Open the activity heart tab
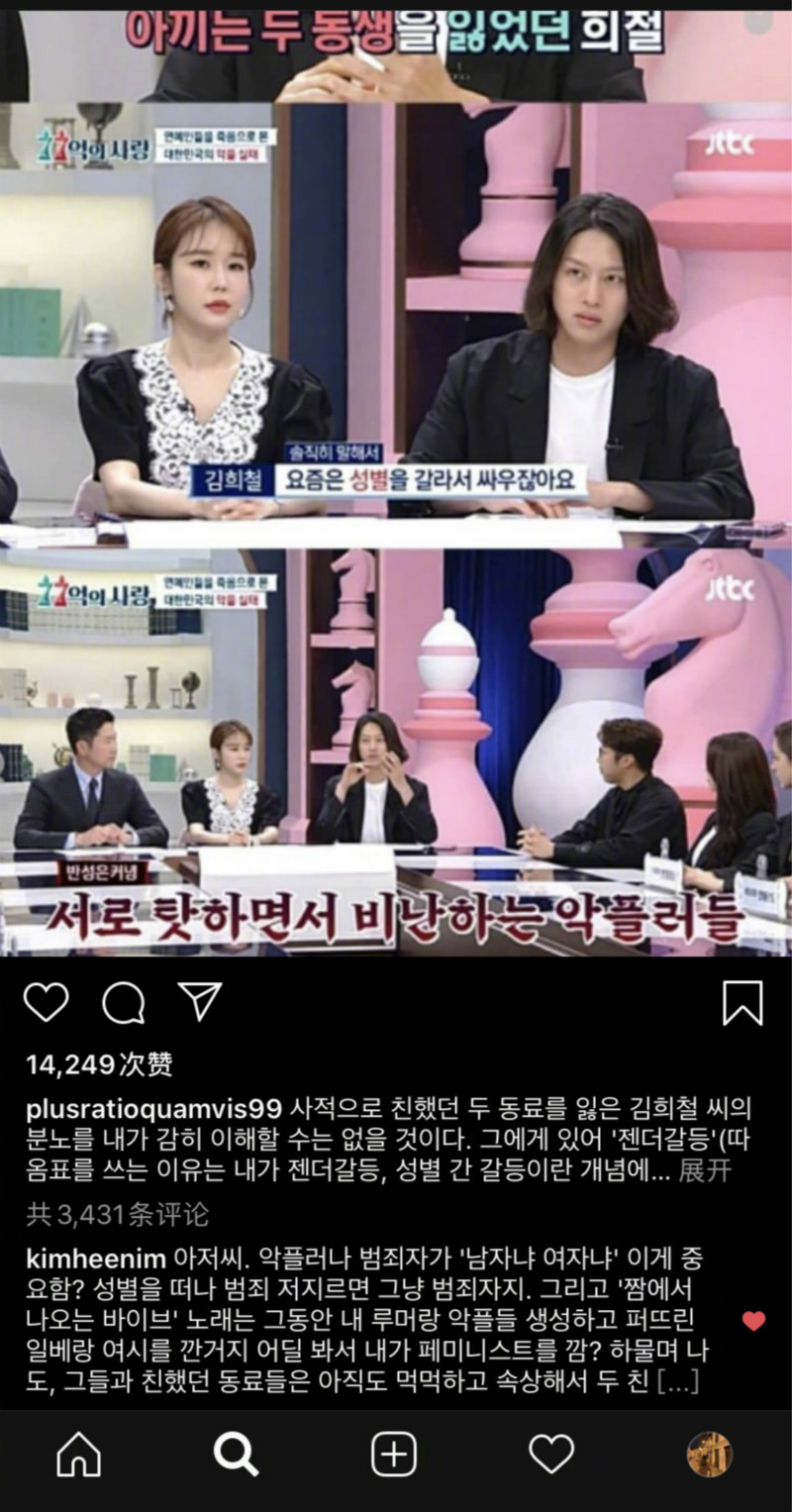This screenshot has width=792, height=1512. [x=551, y=1455]
